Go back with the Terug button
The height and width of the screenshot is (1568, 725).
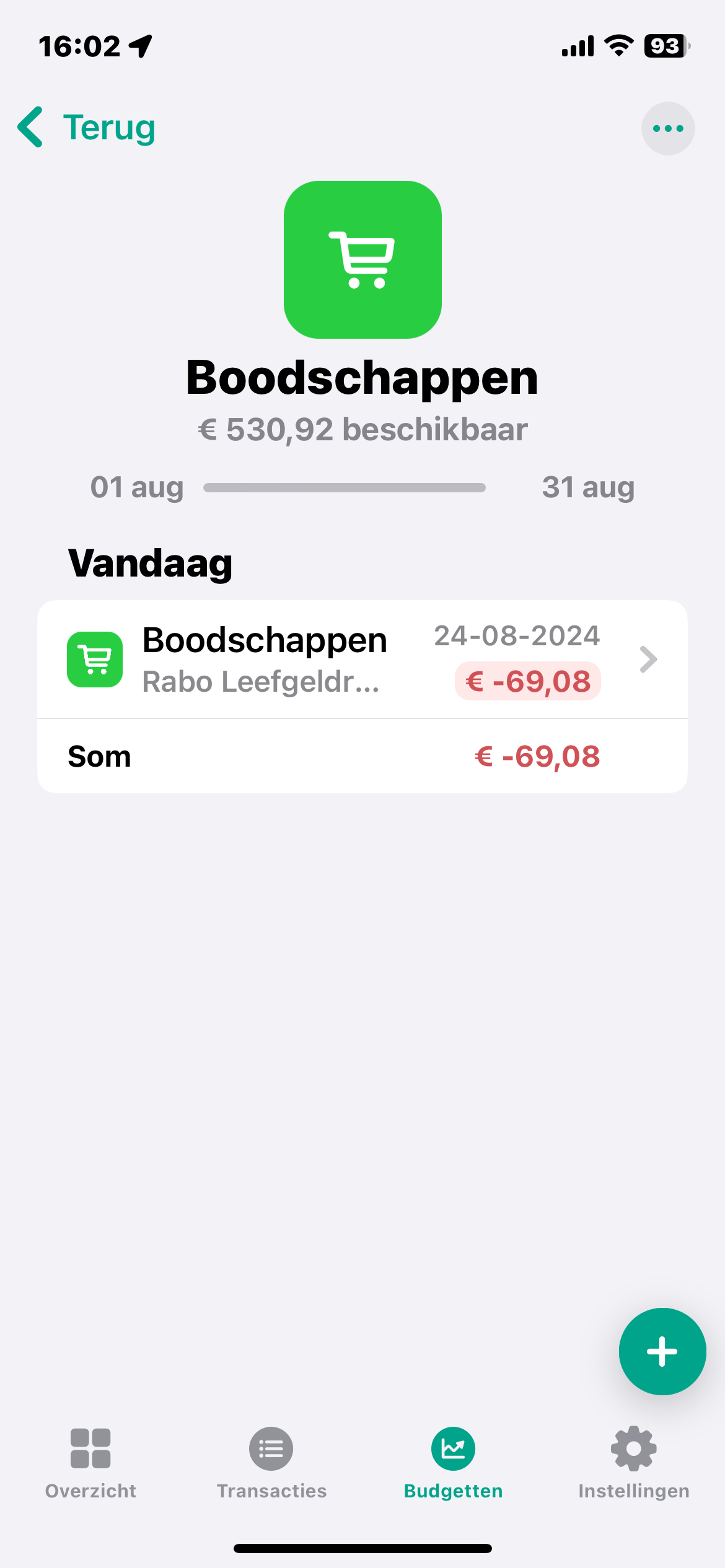[x=87, y=128]
